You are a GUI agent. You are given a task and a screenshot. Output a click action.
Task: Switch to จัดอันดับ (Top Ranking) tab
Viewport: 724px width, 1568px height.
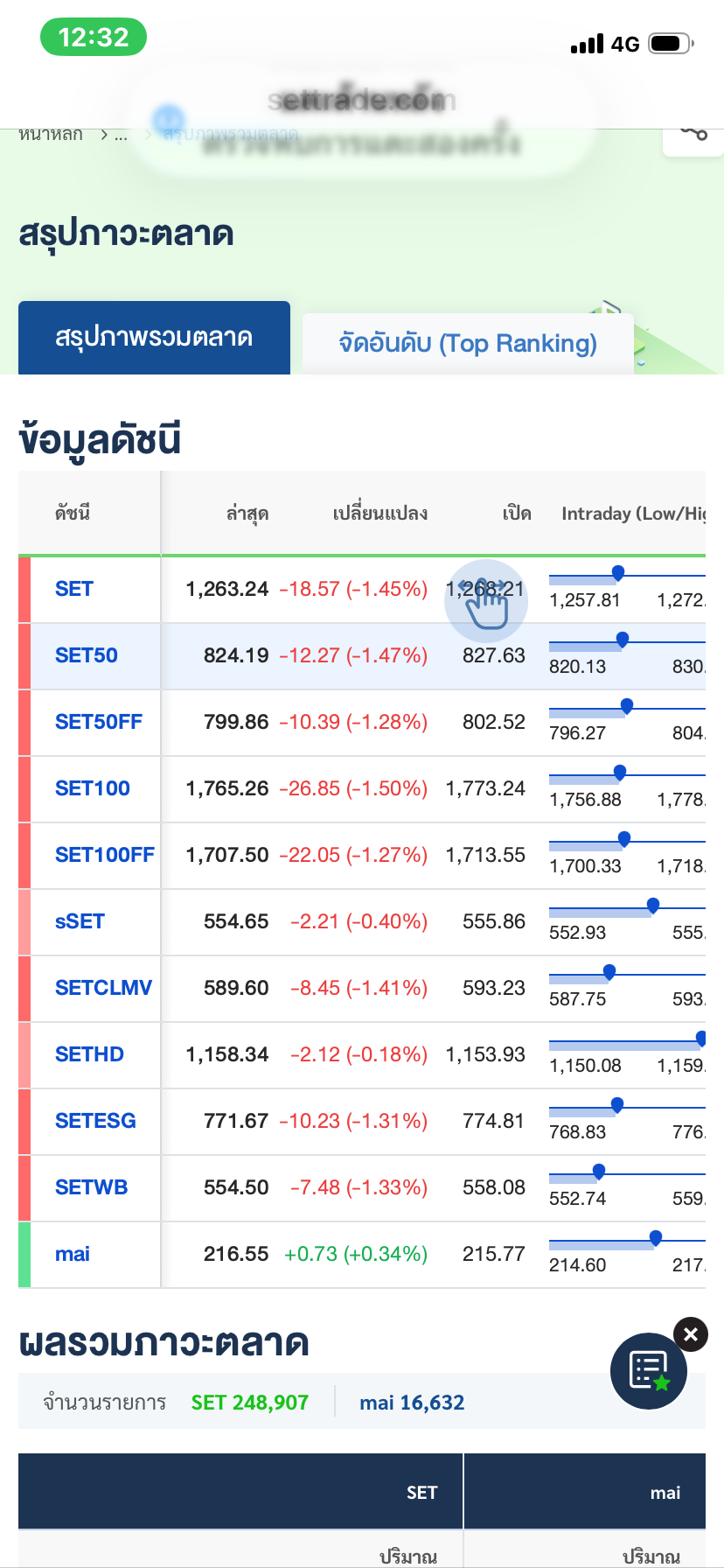click(468, 343)
